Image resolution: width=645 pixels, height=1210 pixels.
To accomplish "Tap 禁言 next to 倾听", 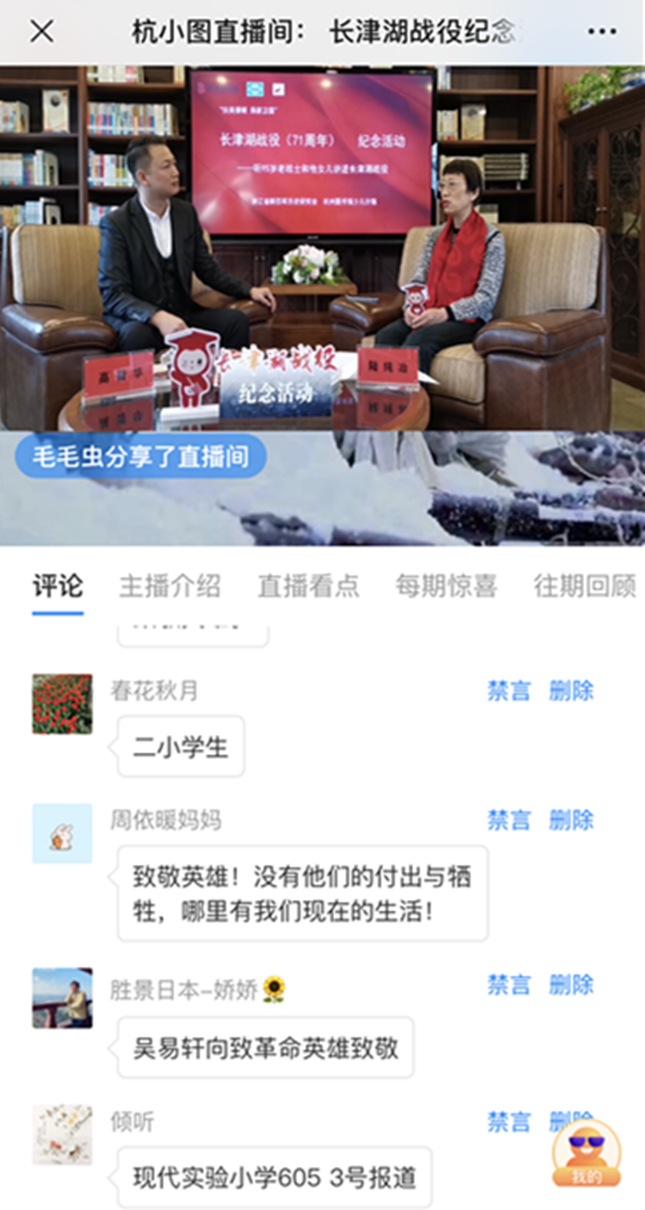I will click(509, 1122).
